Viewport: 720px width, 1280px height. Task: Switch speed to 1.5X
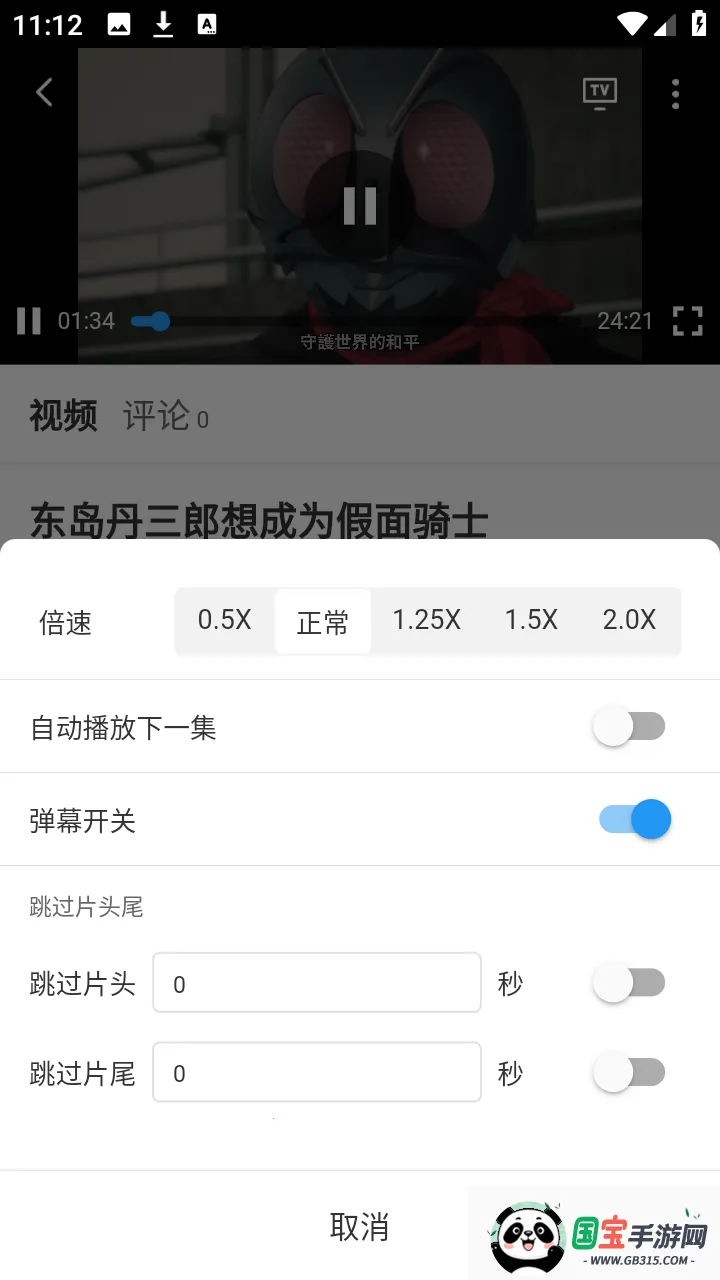(x=530, y=621)
